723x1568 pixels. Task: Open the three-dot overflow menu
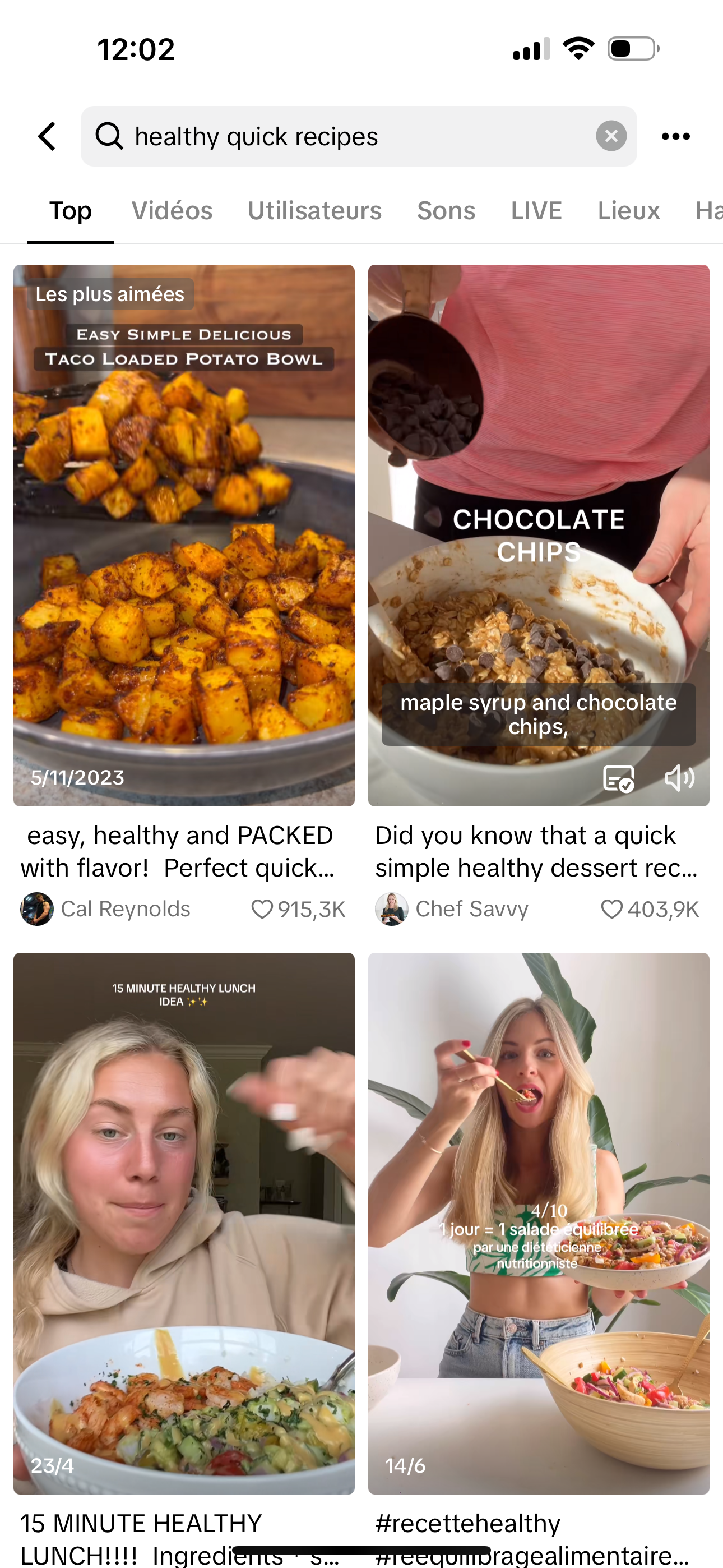click(675, 136)
